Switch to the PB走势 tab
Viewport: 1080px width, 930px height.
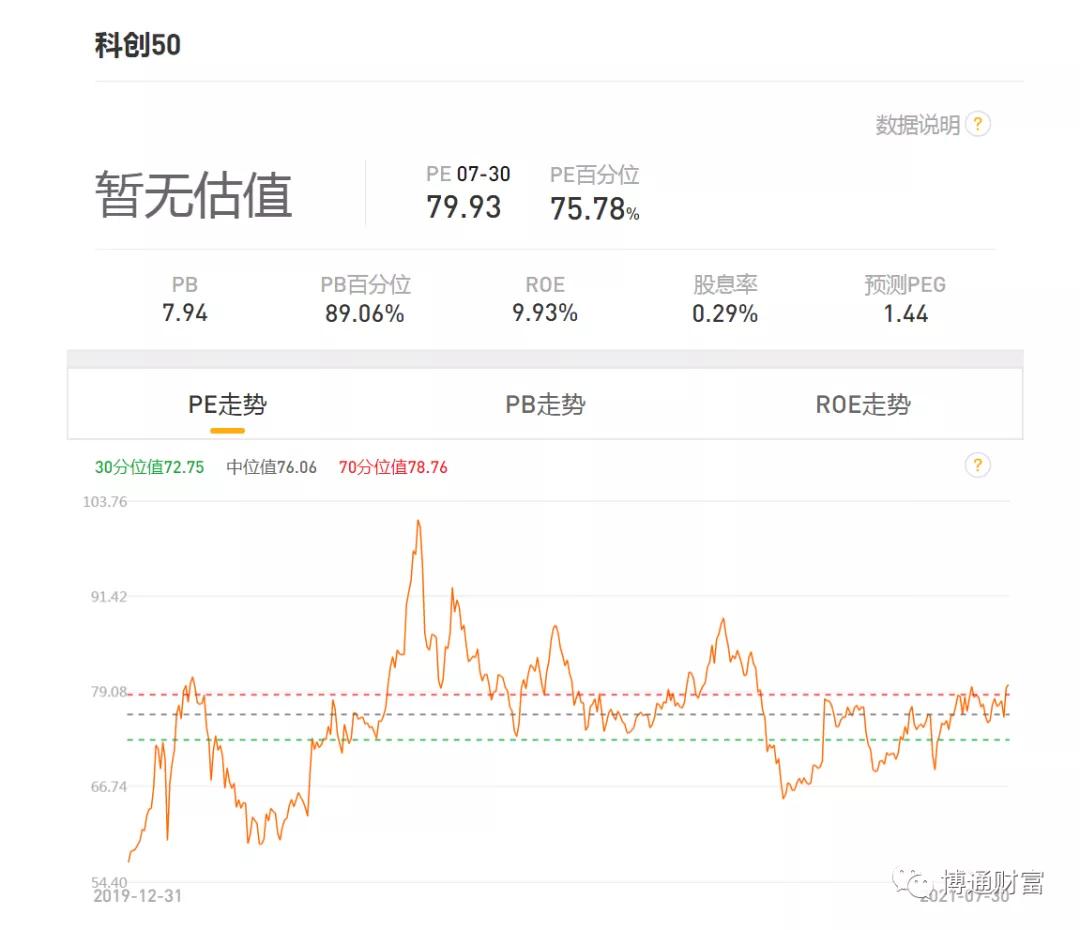coord(545,405)
